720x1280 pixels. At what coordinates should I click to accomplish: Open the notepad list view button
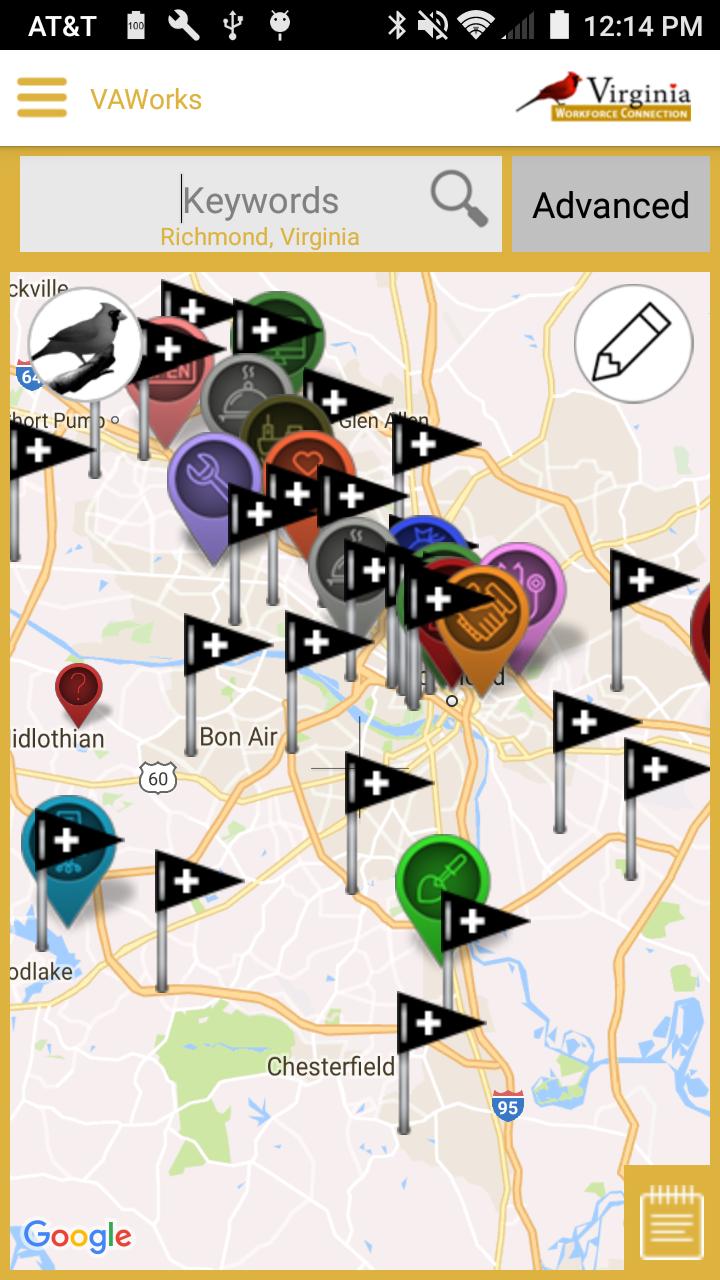pyautogui.click(x=672, y=1223)
